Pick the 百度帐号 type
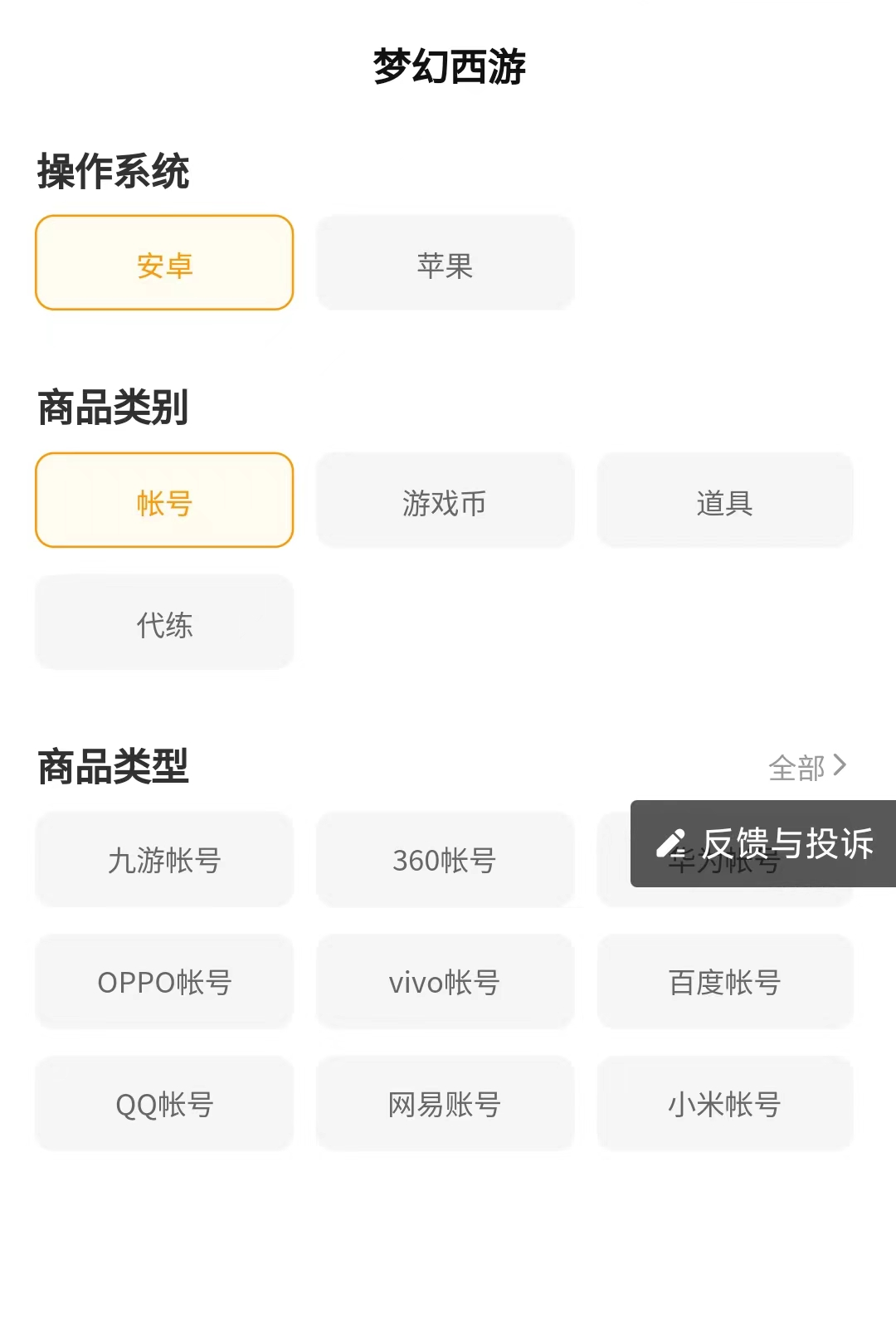 coord(725,982)
